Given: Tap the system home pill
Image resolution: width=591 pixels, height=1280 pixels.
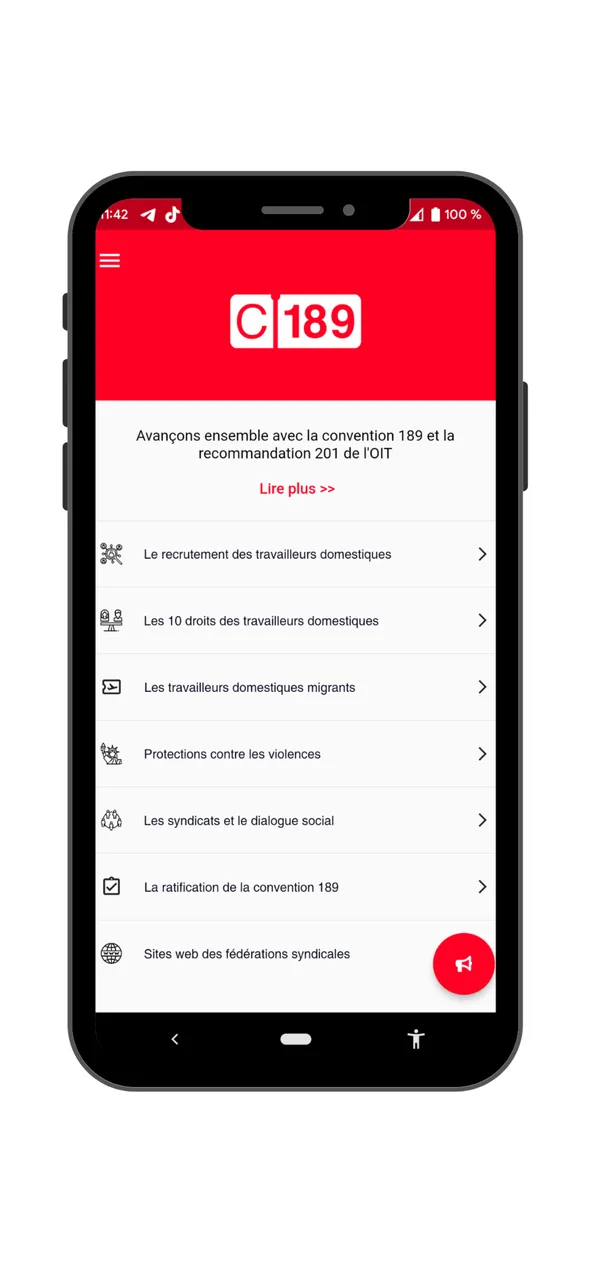Looking at the screenshot, I should (x=296, y=1039).
